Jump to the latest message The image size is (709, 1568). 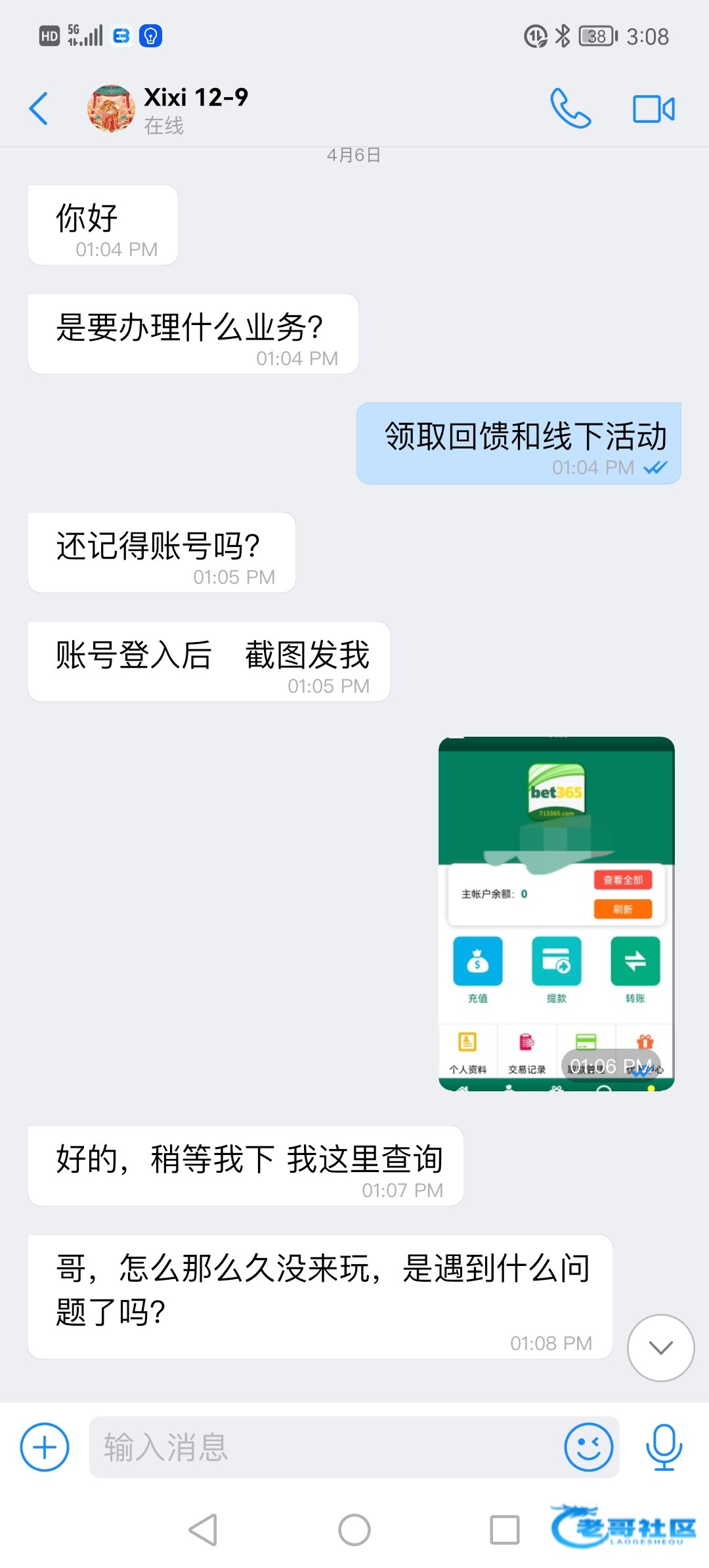660,1347
